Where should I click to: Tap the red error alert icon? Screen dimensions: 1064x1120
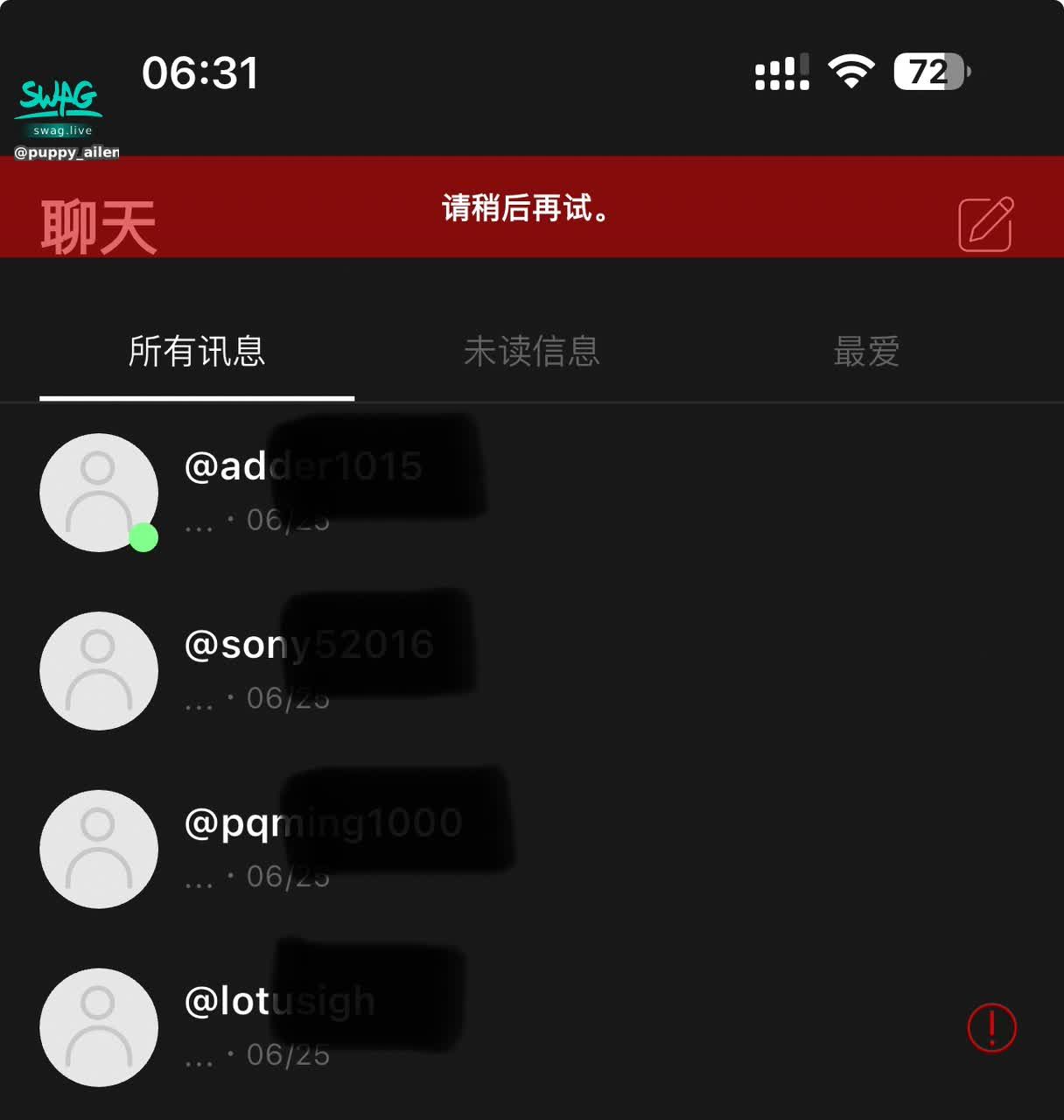(x=991, y=1027)
